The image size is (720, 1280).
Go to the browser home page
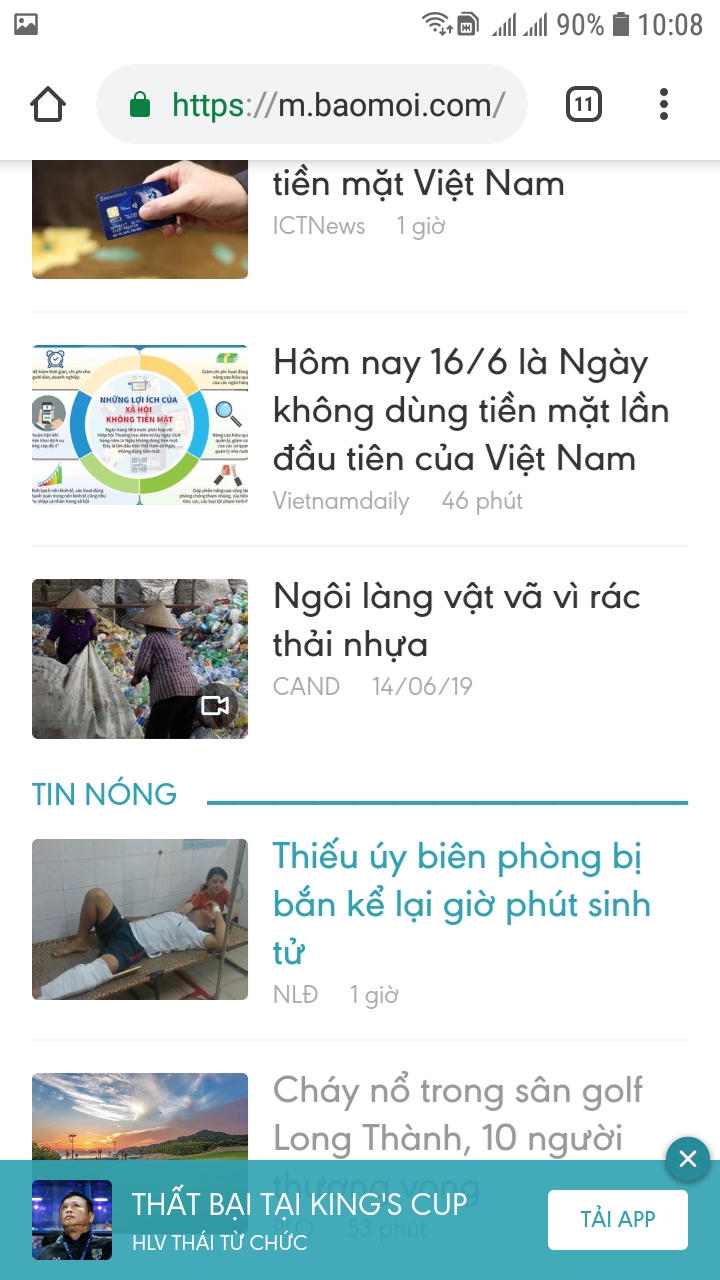pos(48,104)
